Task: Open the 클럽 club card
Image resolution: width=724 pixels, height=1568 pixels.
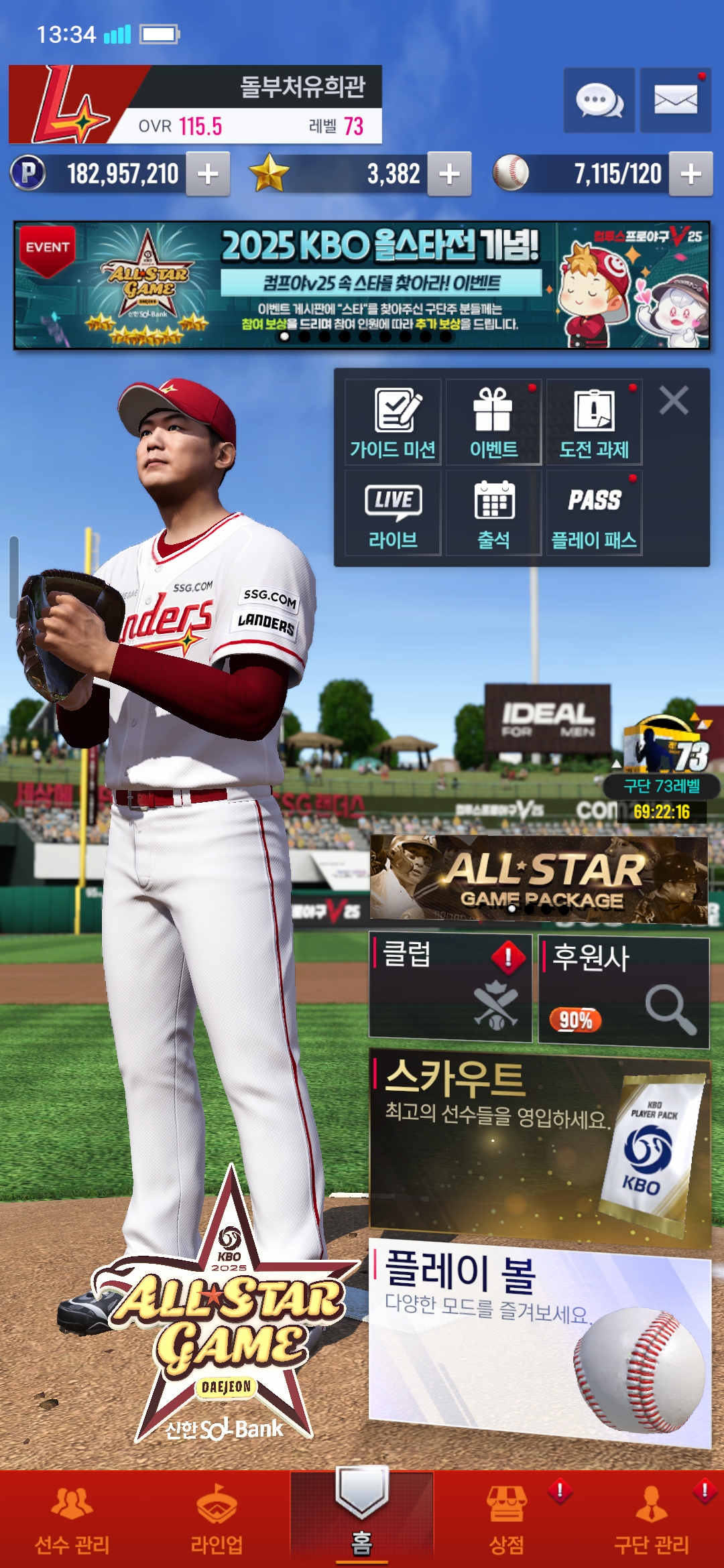Action: coord(450,988)
